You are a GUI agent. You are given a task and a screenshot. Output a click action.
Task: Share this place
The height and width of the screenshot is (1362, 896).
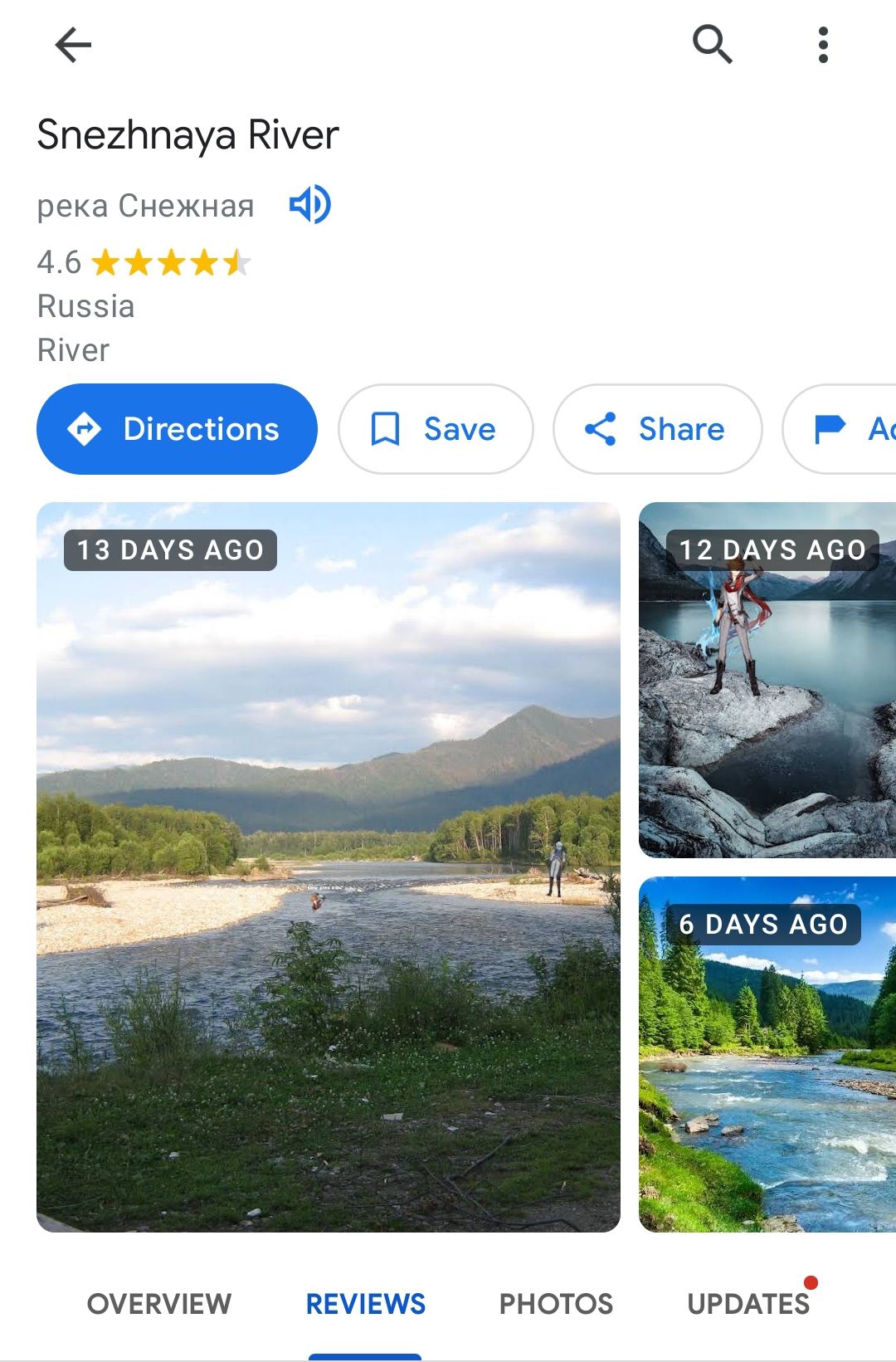(x=657, y=429)
